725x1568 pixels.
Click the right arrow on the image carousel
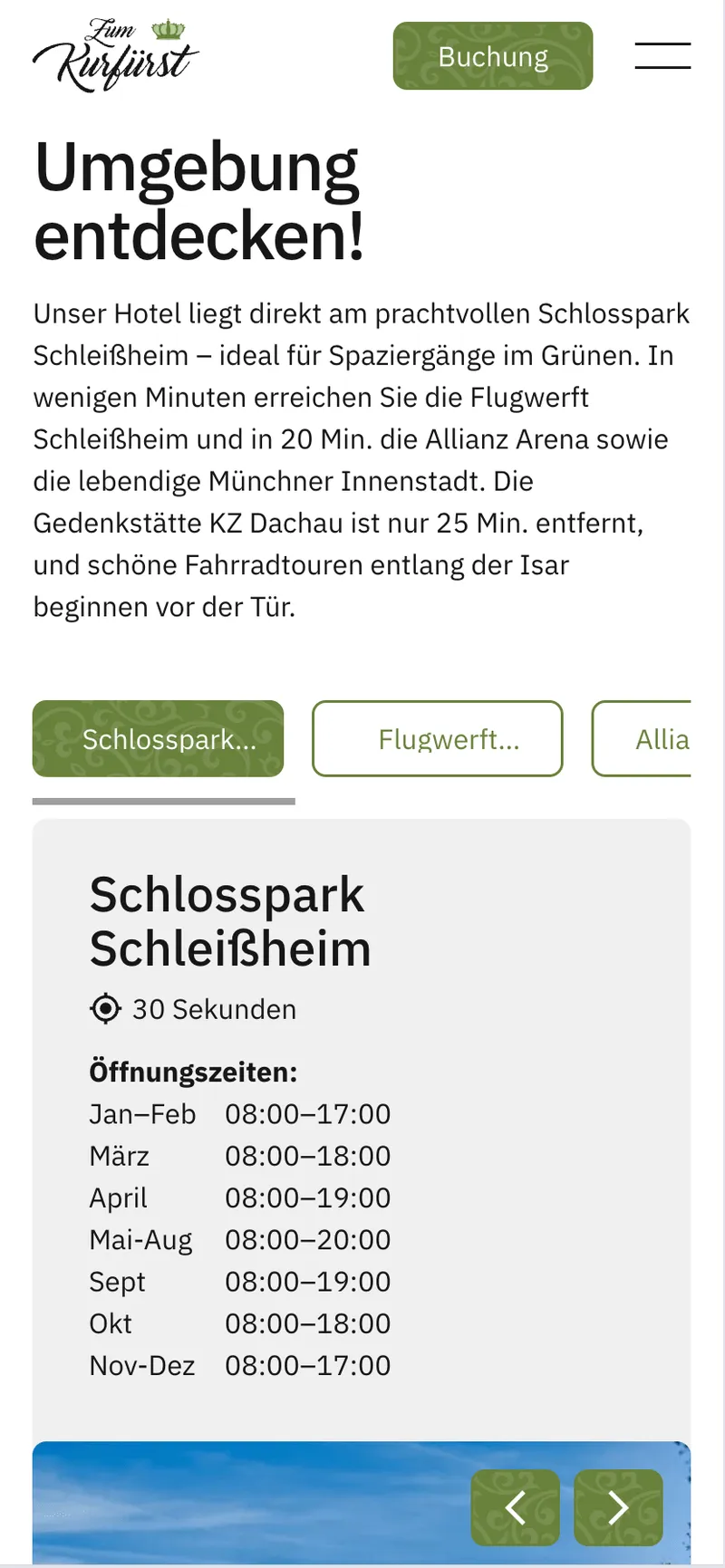click(x=617, y=1507)
